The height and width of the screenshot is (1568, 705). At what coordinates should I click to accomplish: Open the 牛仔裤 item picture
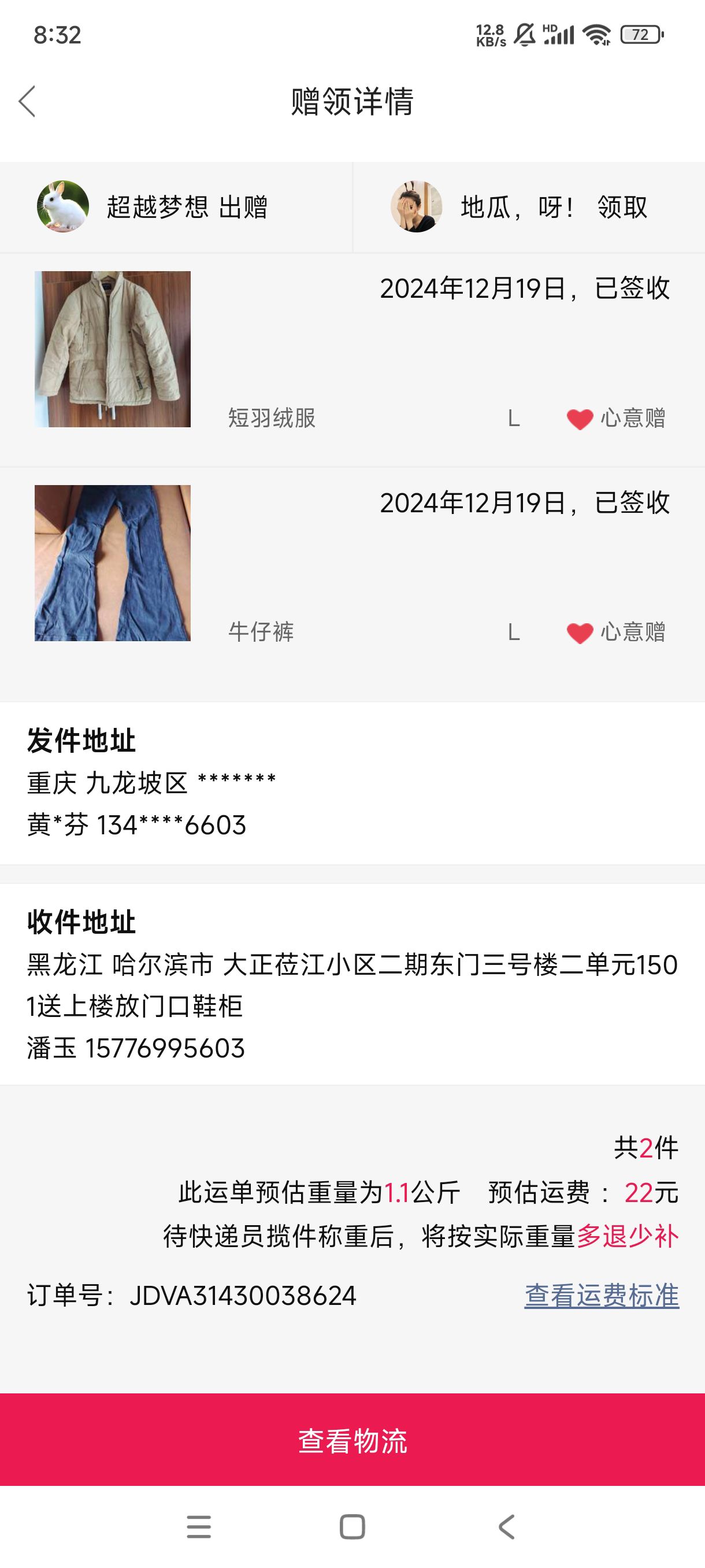[x=113, y=563]
